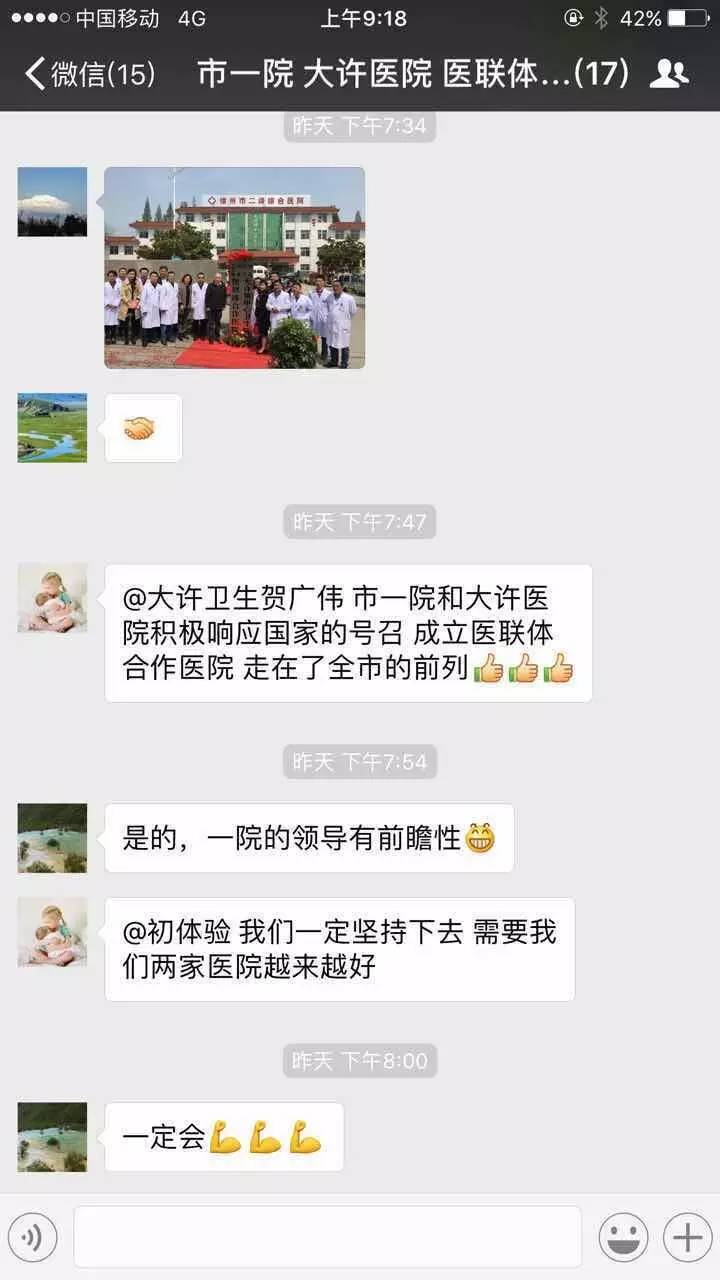Focus the message text input field
The height and width of the screenshot is (1280, 720).
coord(327,1237)
